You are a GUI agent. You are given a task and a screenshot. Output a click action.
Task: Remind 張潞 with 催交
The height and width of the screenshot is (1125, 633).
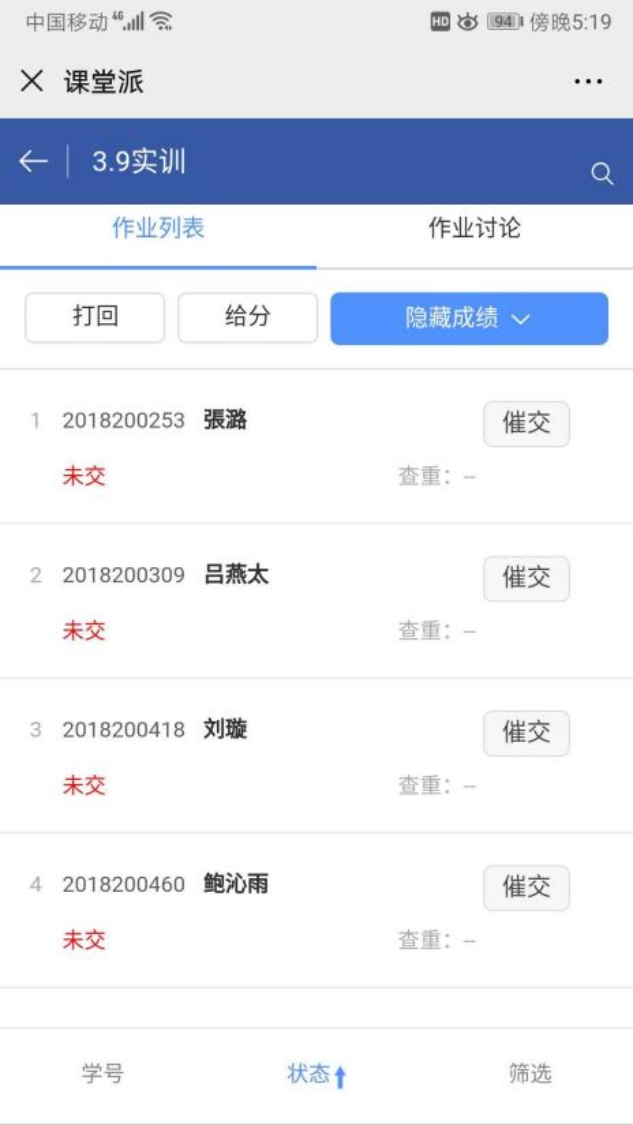coord(526,423)
